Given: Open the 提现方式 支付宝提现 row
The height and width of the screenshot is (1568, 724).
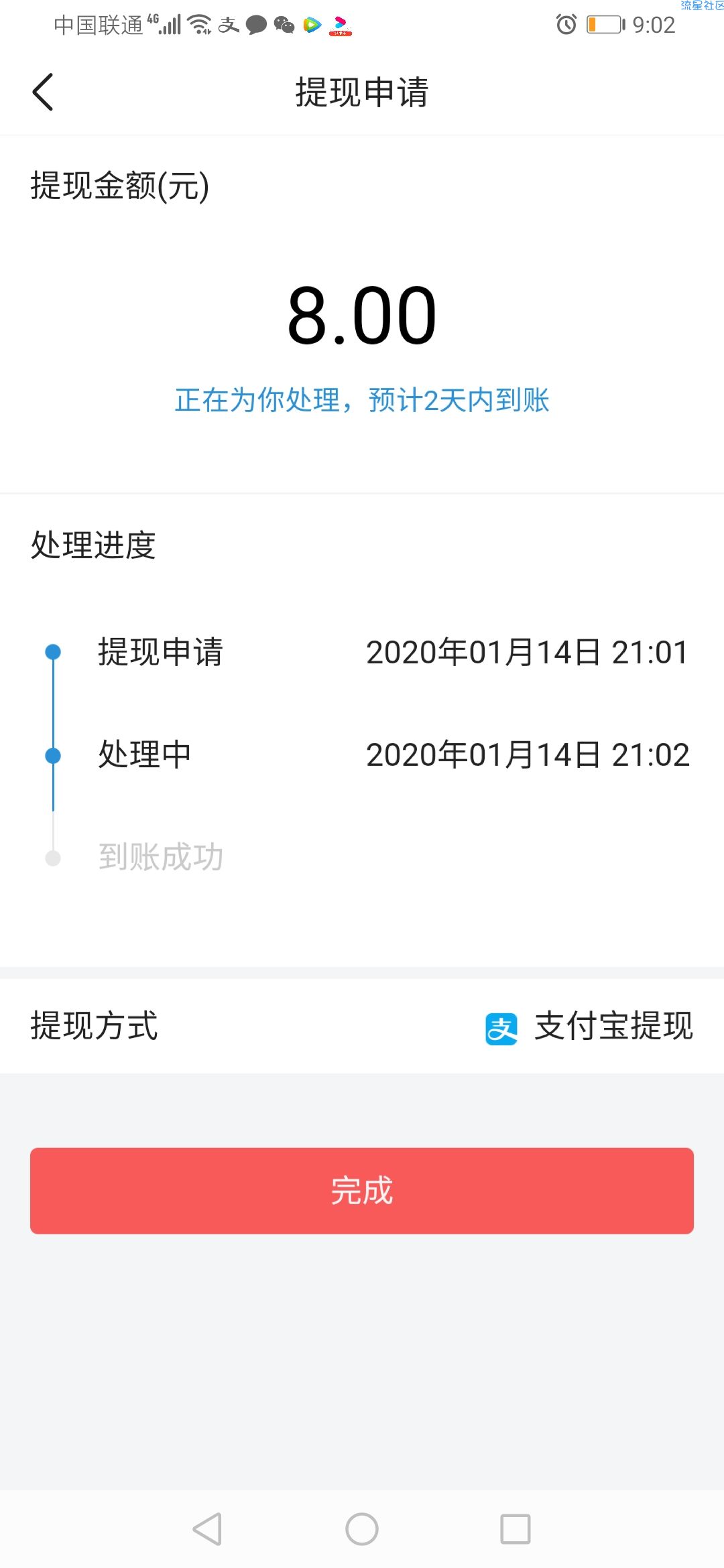Looking at the screenshot, I should coord(362,1026).
